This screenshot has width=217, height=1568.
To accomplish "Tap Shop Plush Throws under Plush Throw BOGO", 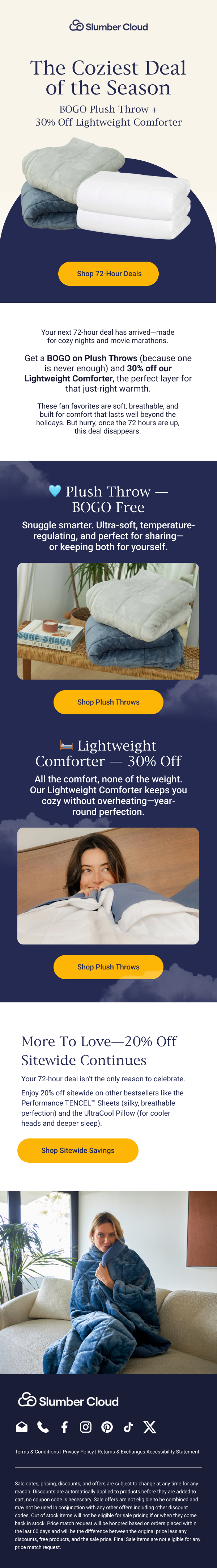I will point(108,701).
